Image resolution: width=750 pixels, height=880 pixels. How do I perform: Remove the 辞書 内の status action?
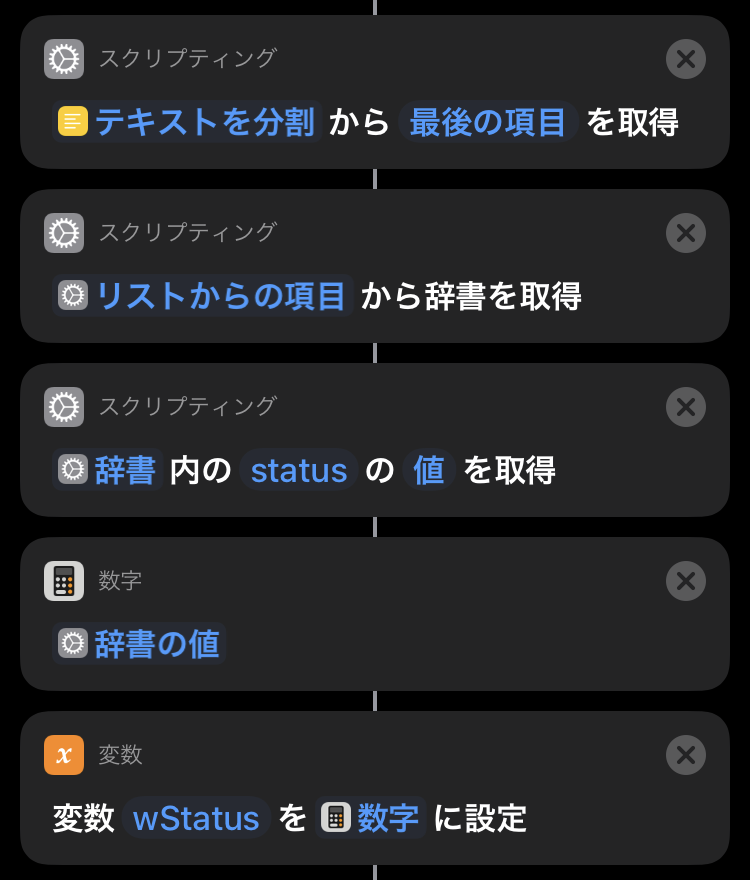(x=685, y=407)
